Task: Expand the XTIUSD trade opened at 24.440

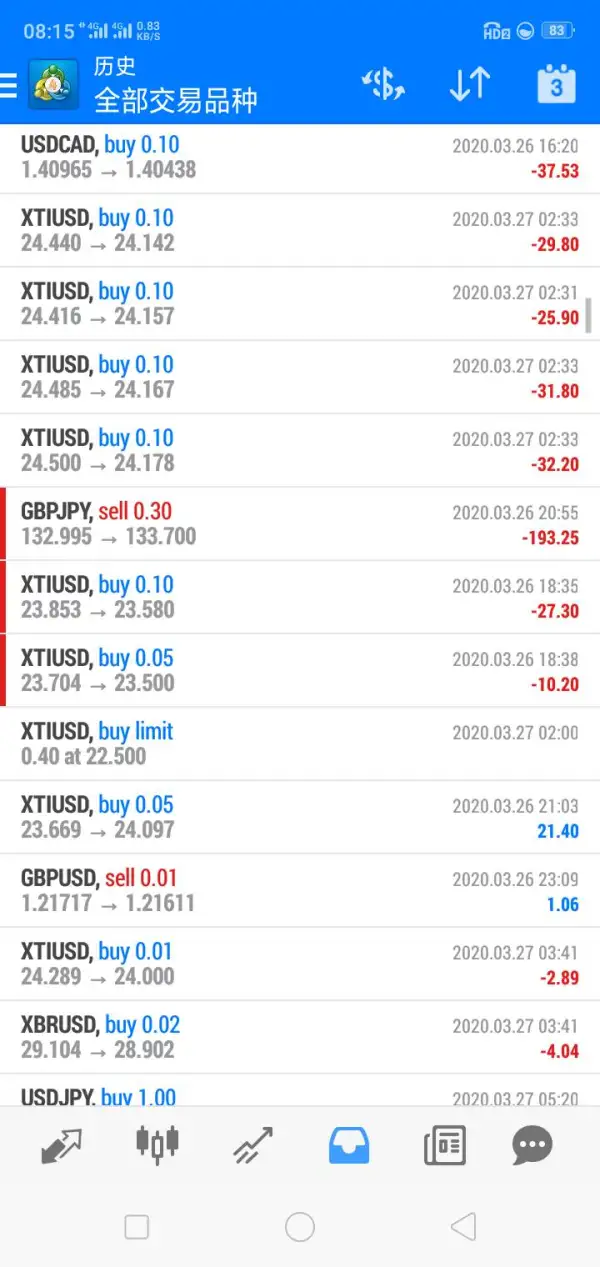Action: click(300, 230)
